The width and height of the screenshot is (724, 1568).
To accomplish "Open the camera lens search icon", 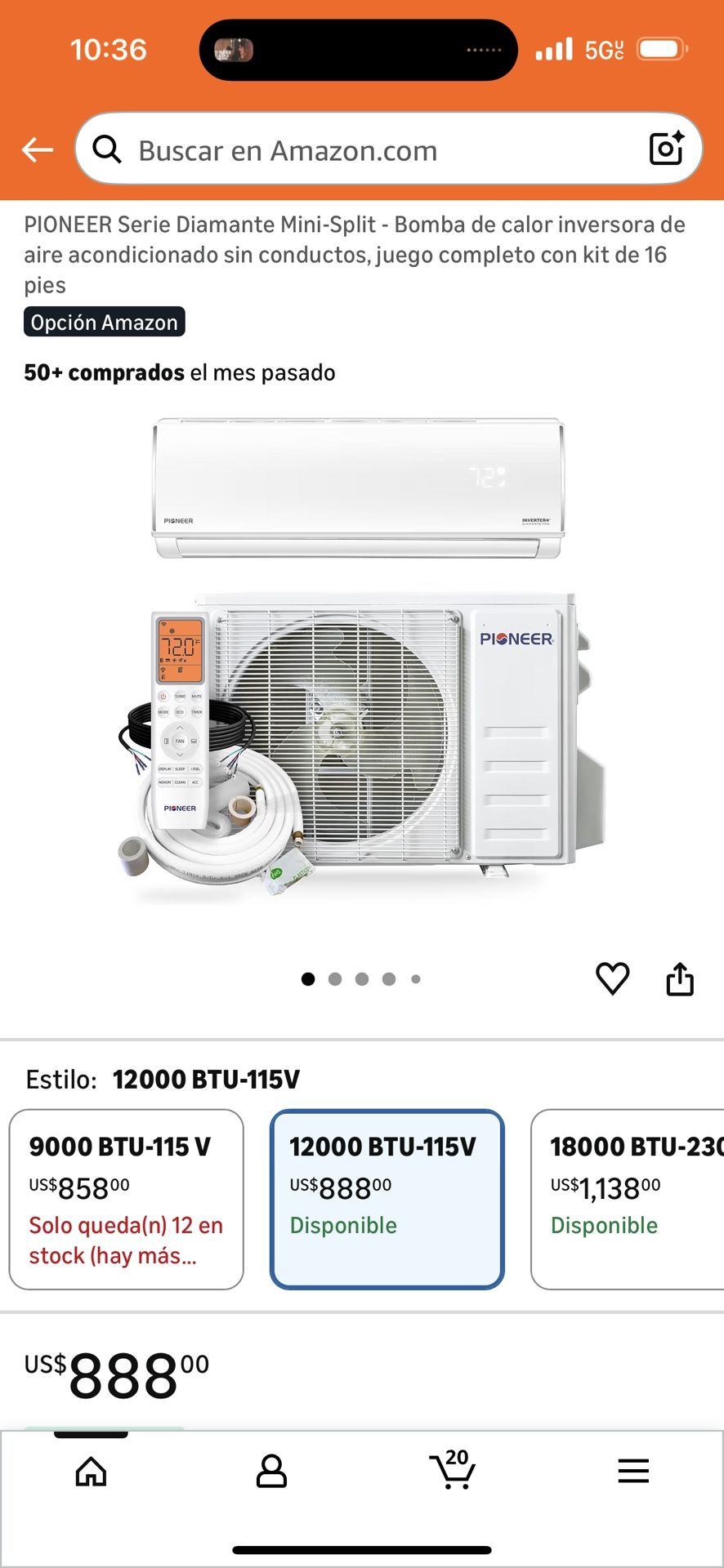I will pos(666,149).
